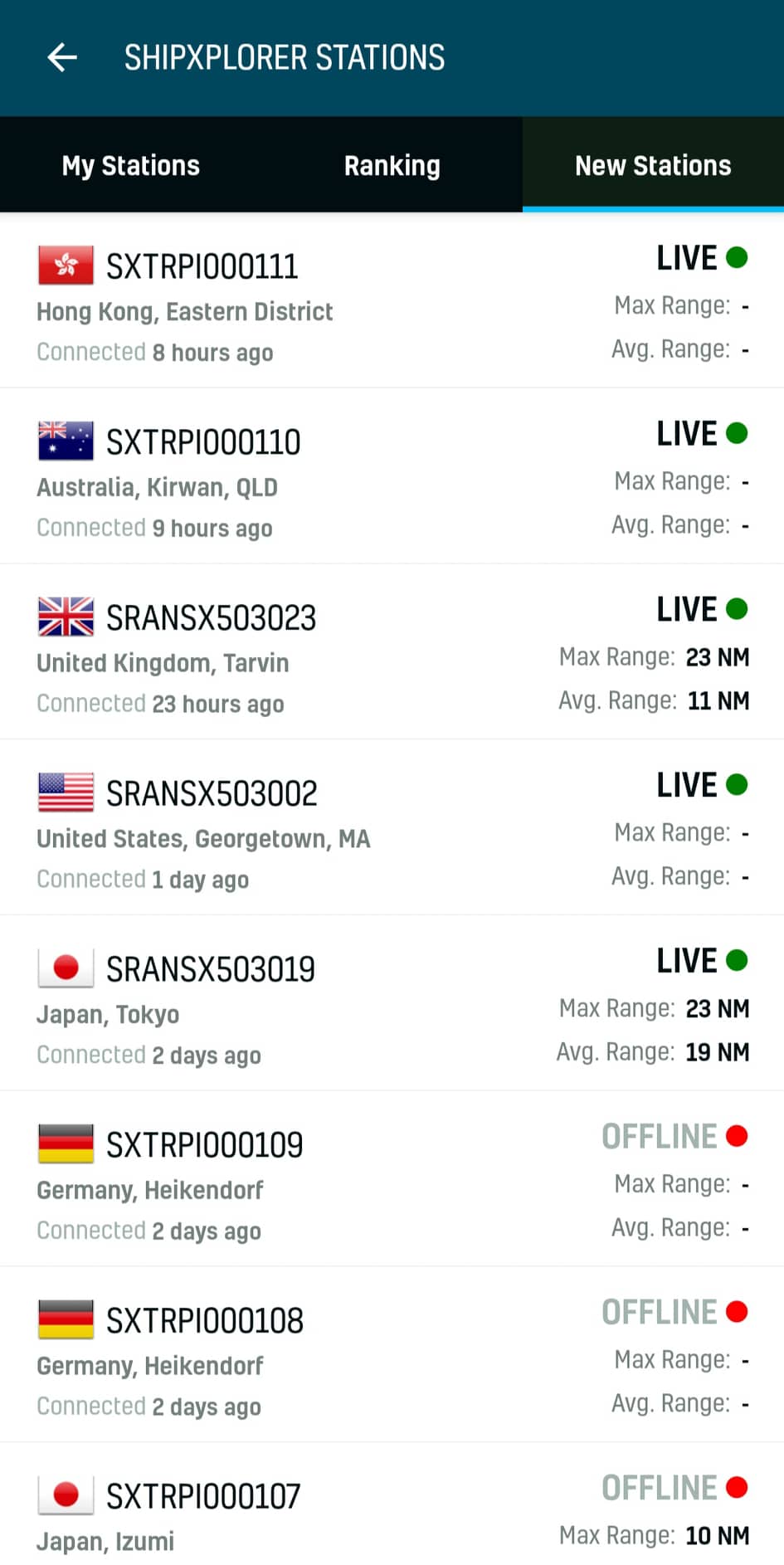This screenshot has width=784, height=1565.
Task: Open the Ranking tab
Action: pyautogui.click(x=392, y=165)
